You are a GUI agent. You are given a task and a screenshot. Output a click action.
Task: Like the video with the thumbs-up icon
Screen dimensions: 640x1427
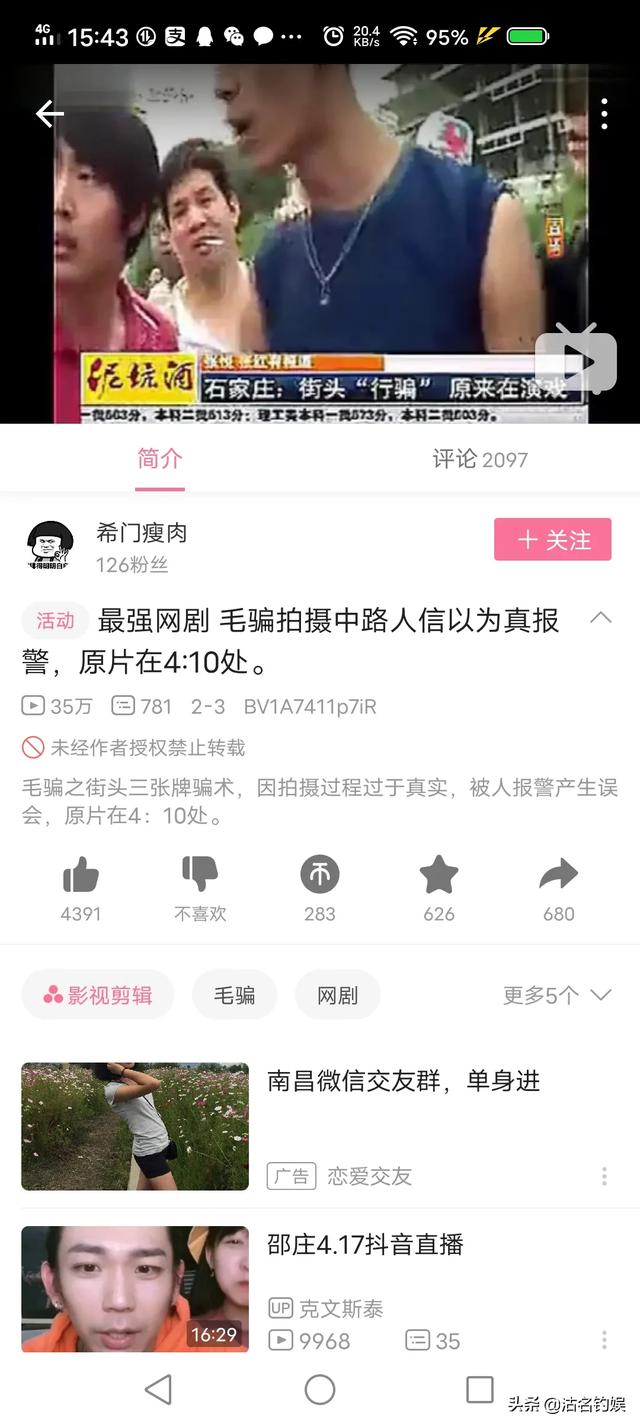click(80, 875)
